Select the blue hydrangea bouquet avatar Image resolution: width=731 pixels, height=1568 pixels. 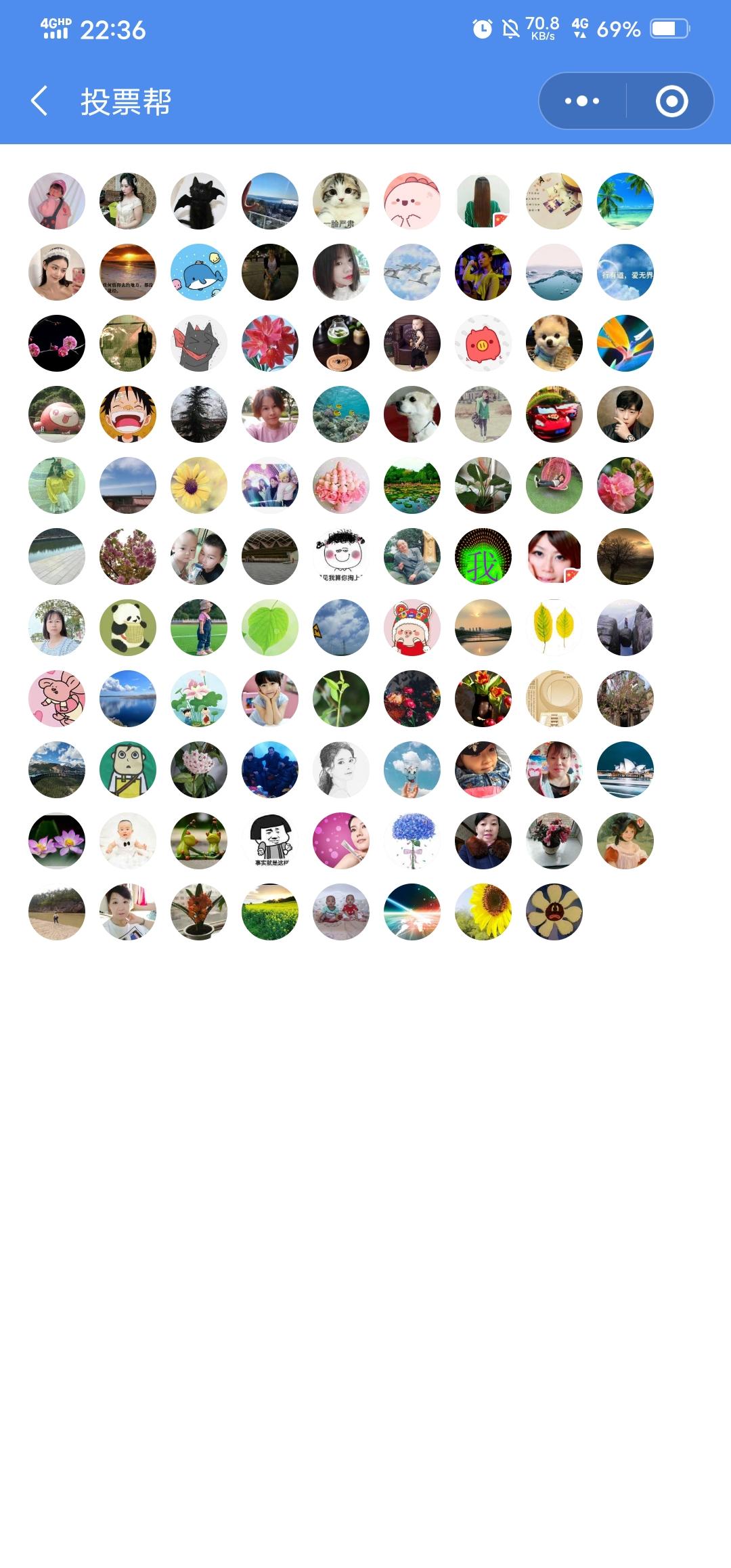[x=412, y=841]
